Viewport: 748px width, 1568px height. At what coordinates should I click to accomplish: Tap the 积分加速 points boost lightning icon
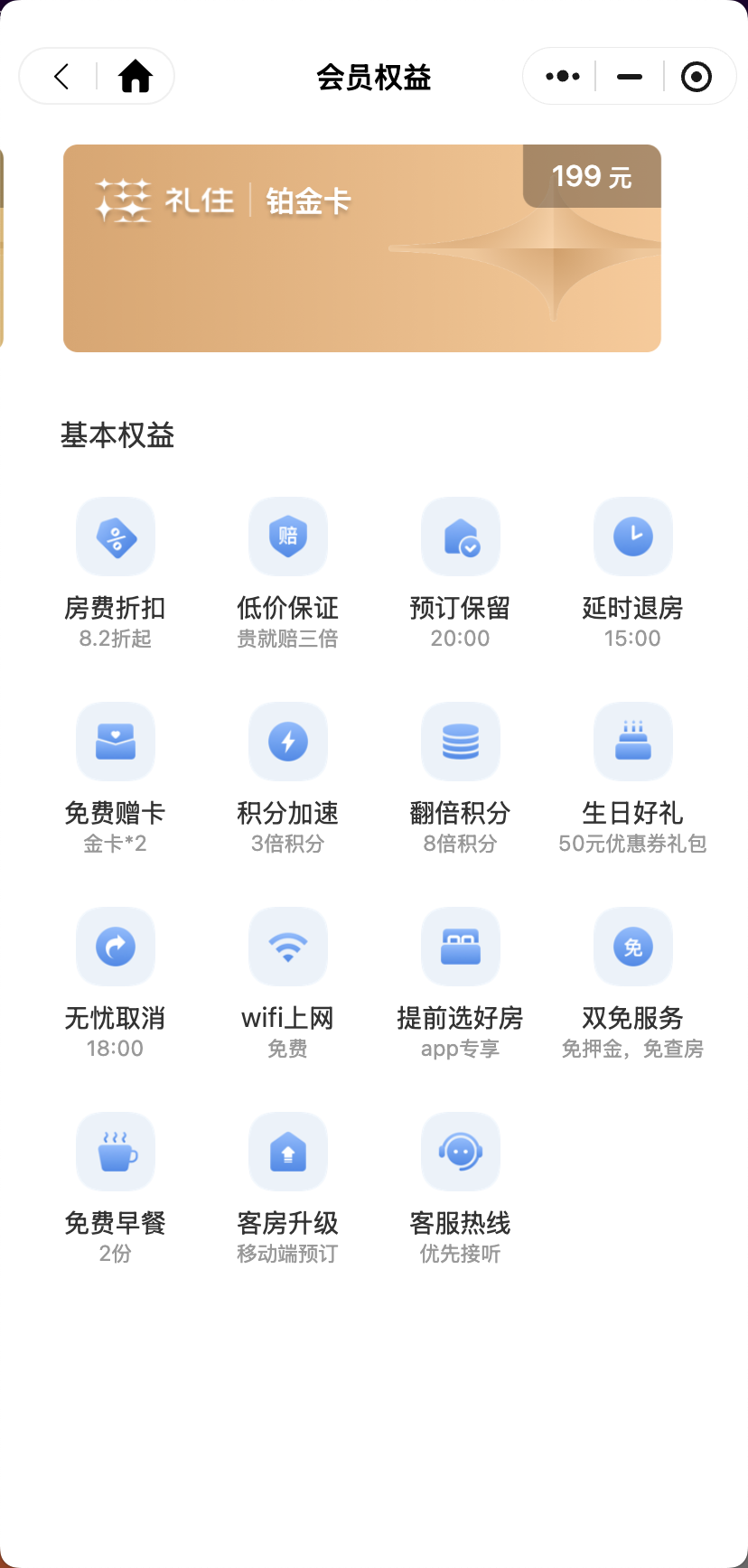[x=287, y=742]
